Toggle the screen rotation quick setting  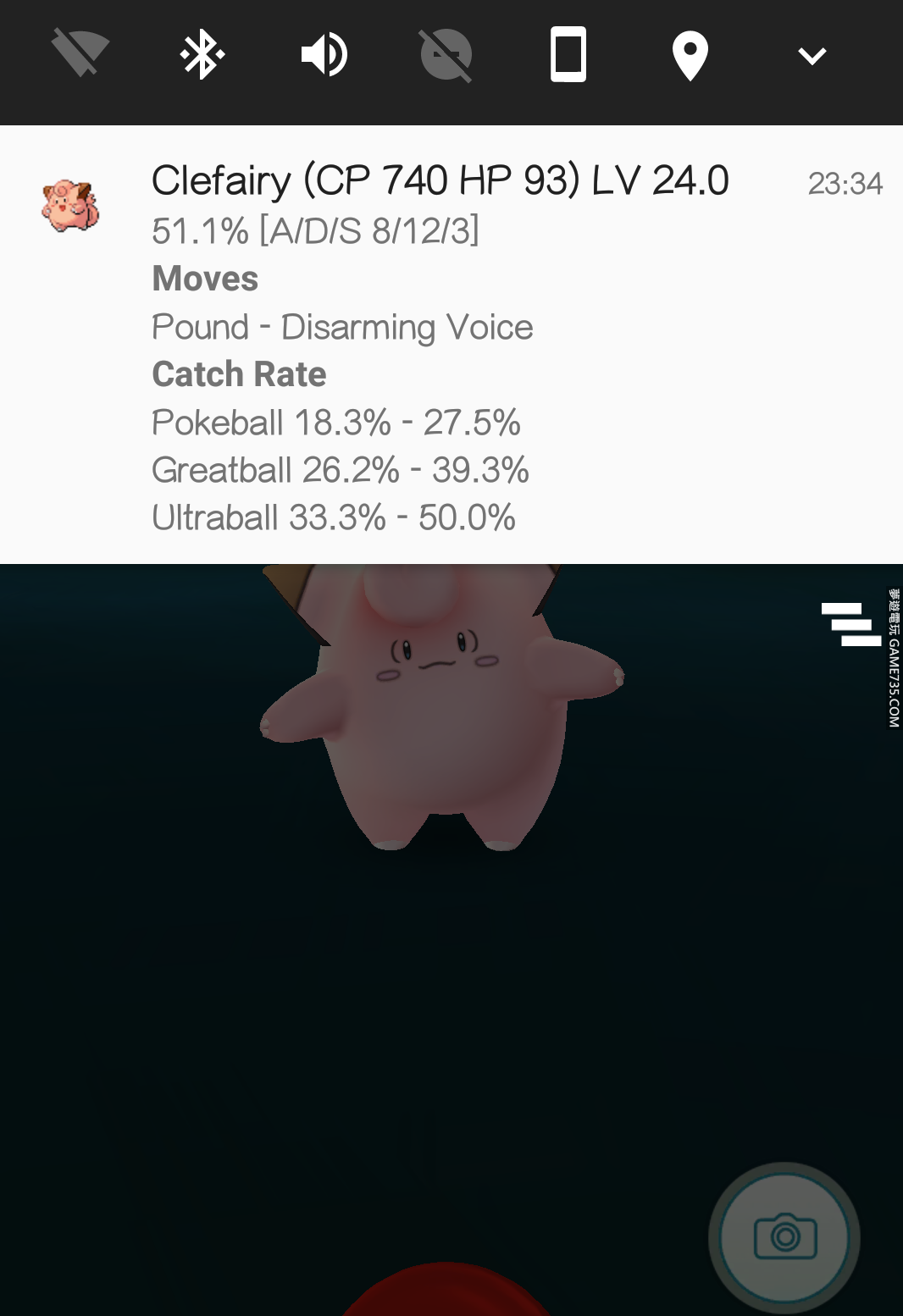tap(568, 54)
